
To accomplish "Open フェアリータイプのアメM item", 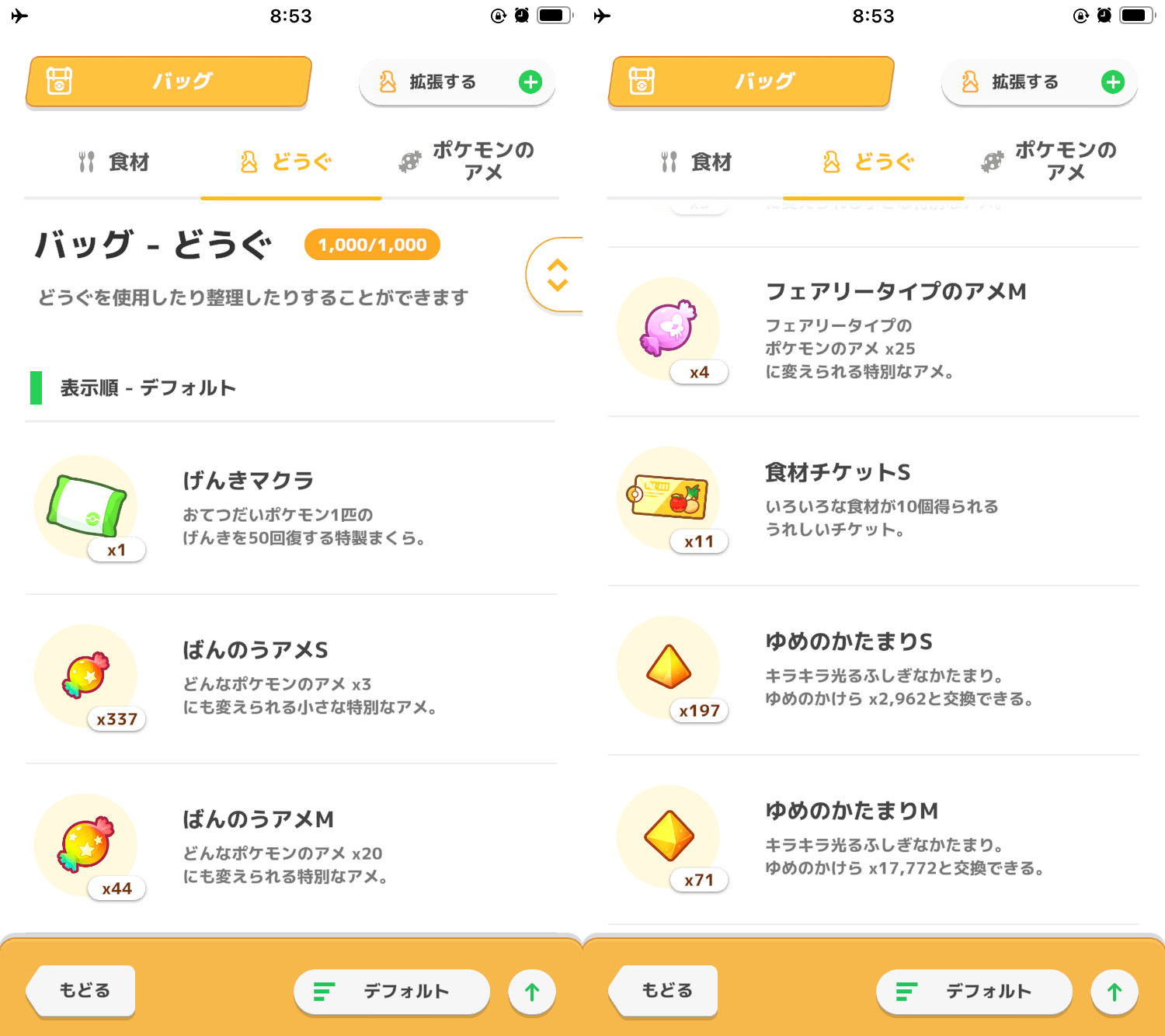I will (x=873, y=331).
